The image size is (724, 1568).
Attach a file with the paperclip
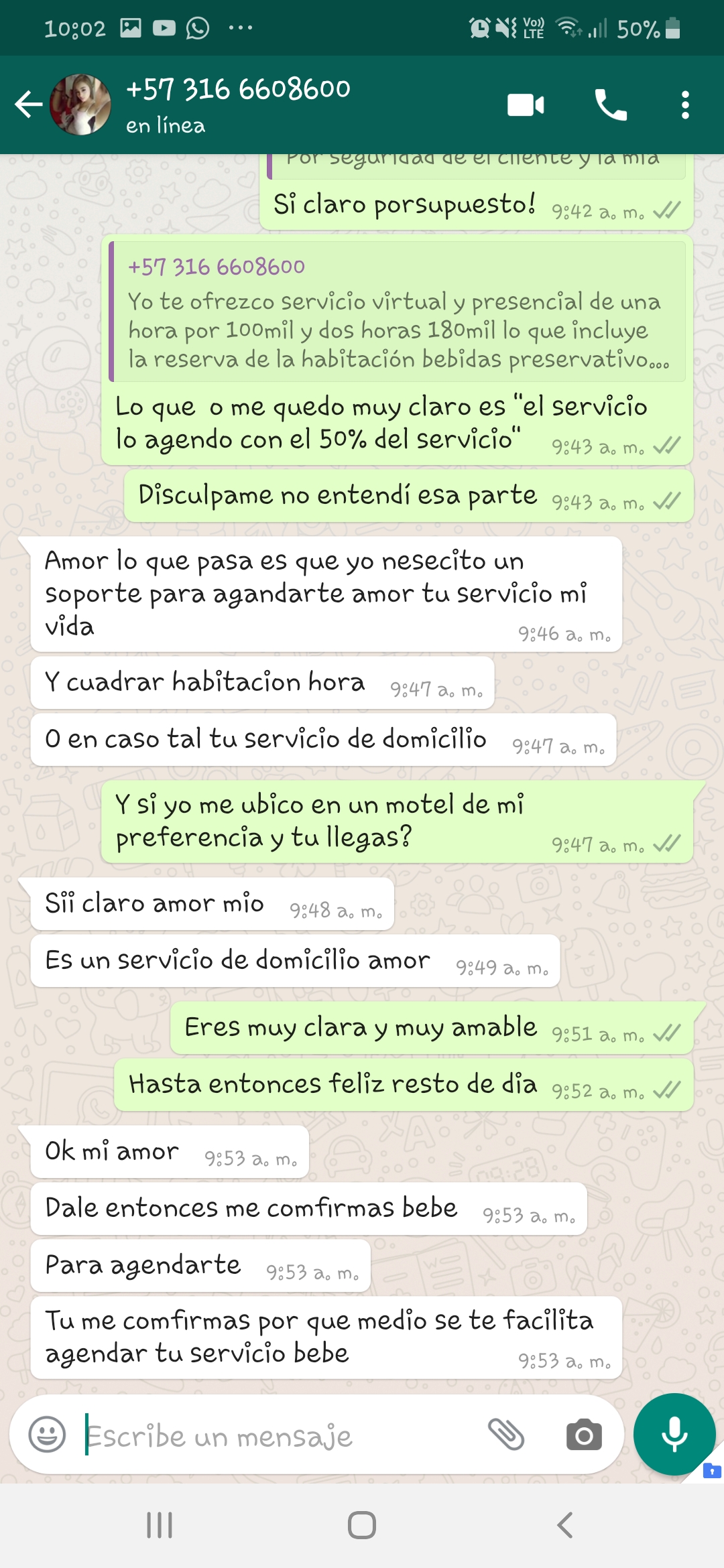pos(506,1435)
